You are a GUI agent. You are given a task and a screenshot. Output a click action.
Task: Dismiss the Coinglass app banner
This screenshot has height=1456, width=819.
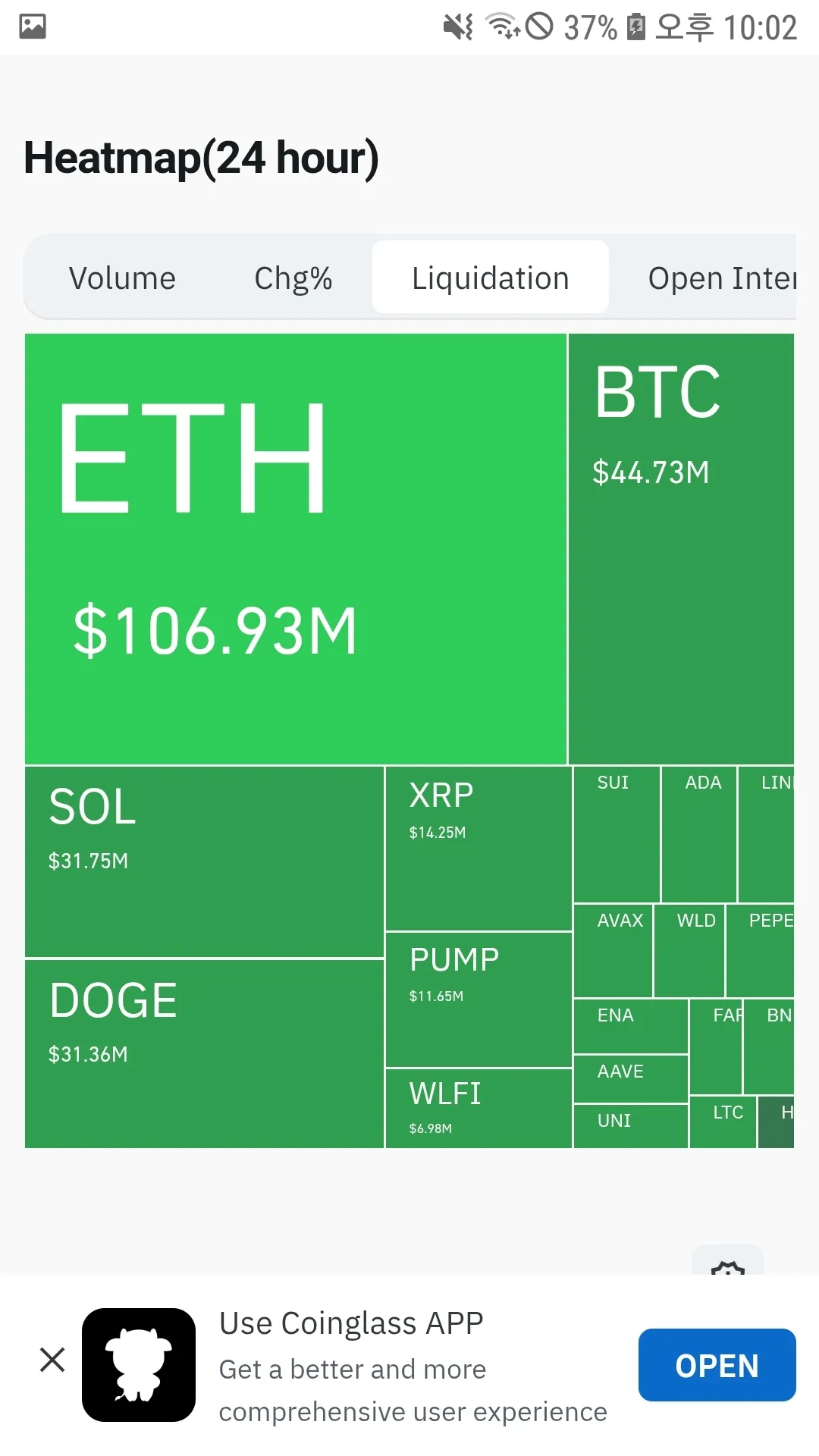(x=52, y=1360)
